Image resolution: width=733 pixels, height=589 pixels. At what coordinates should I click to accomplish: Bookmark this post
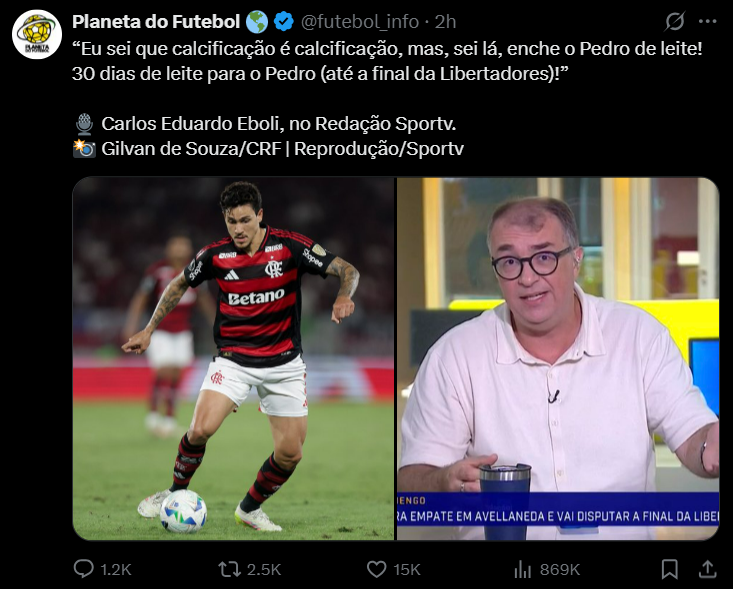(669, 569)
